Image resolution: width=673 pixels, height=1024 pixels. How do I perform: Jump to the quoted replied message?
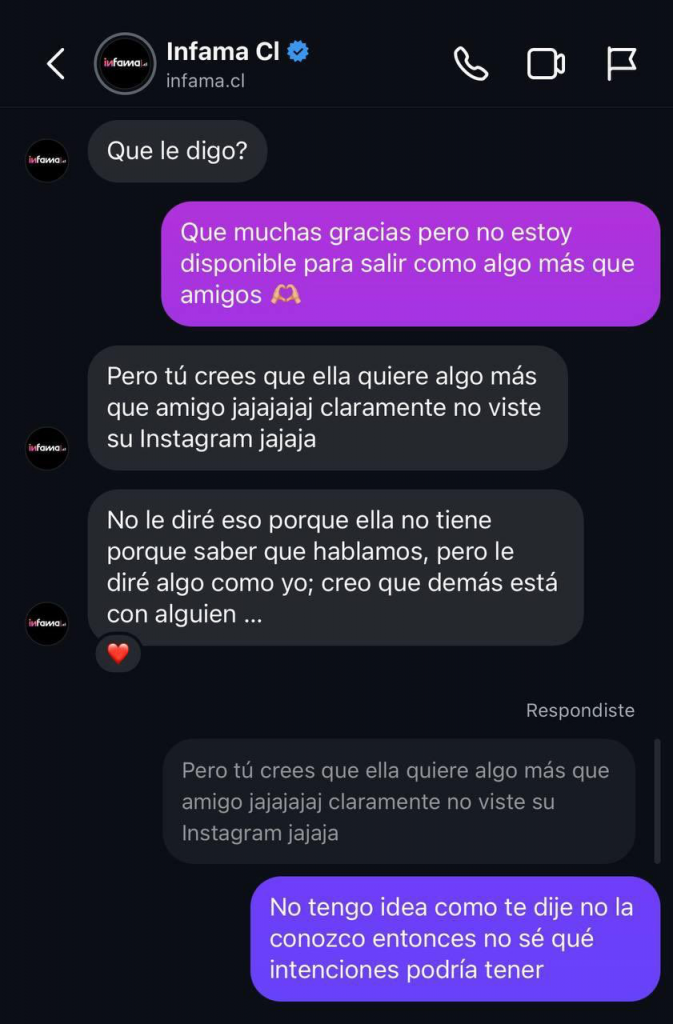(x=398, y=801)
